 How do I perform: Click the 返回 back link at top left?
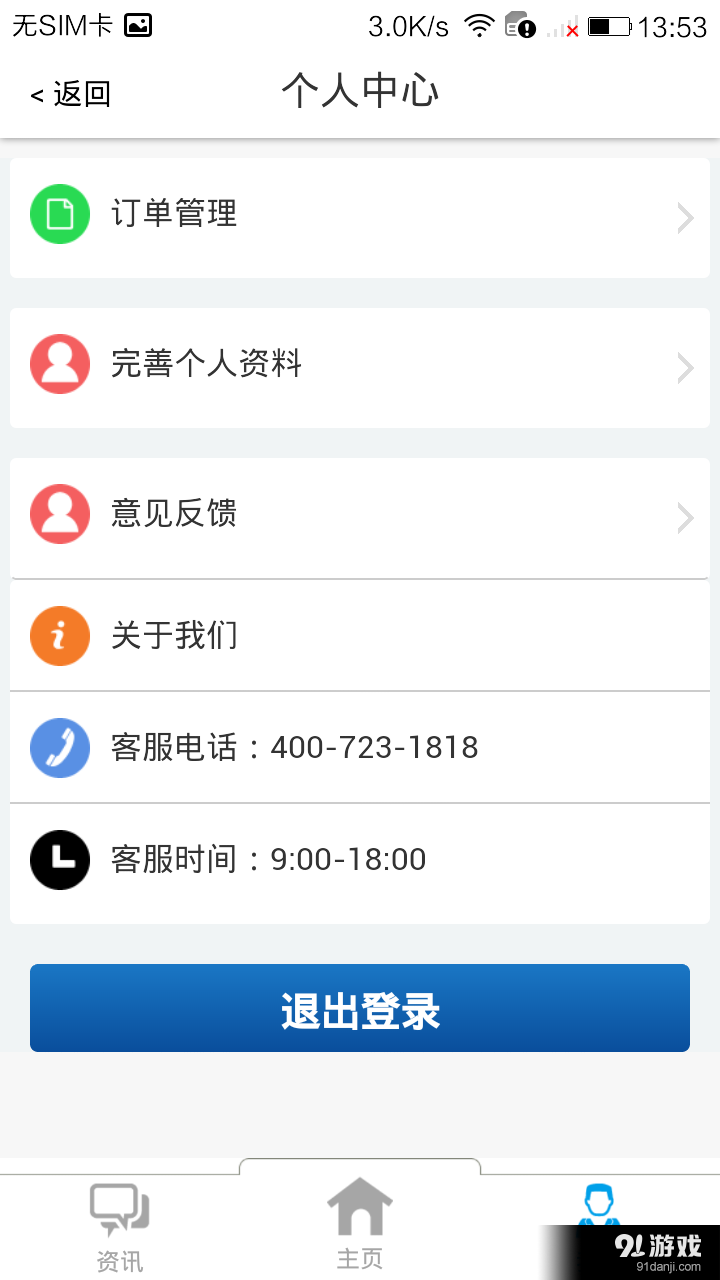click(x=68, y=93)
